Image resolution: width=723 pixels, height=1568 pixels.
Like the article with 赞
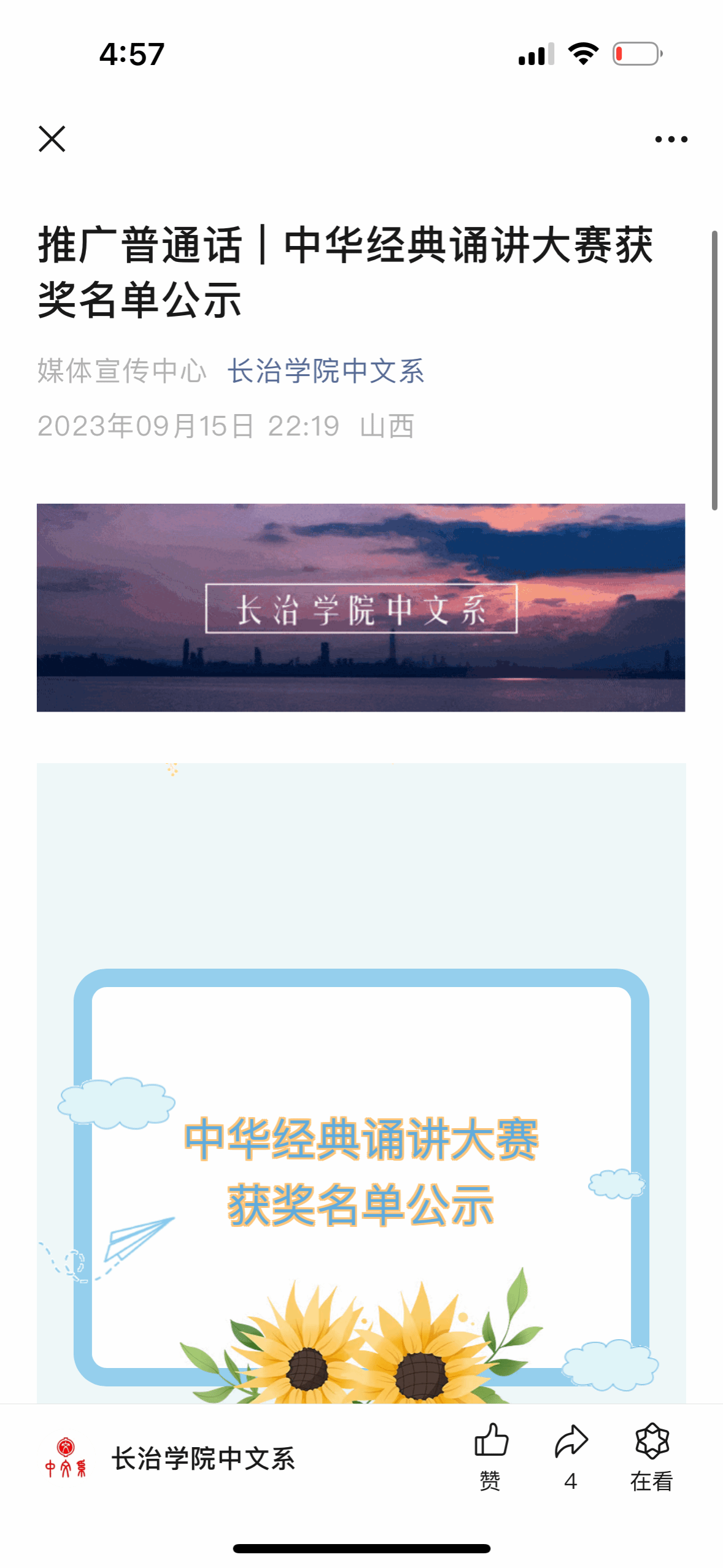(491, 1455)
